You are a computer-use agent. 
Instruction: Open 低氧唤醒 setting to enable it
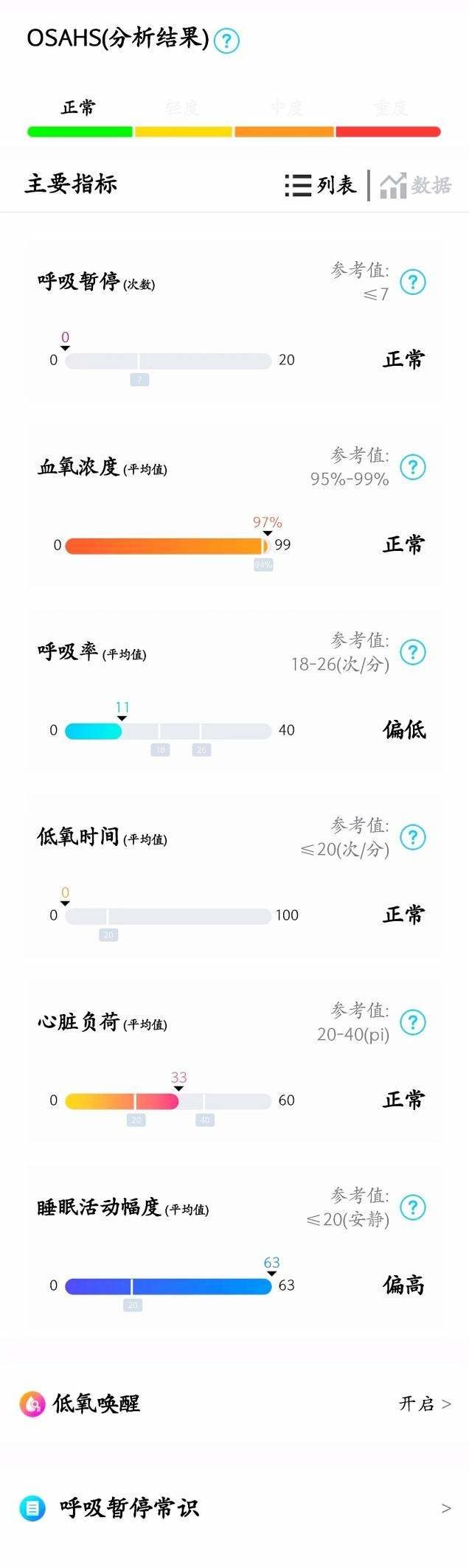[424, 1404]
